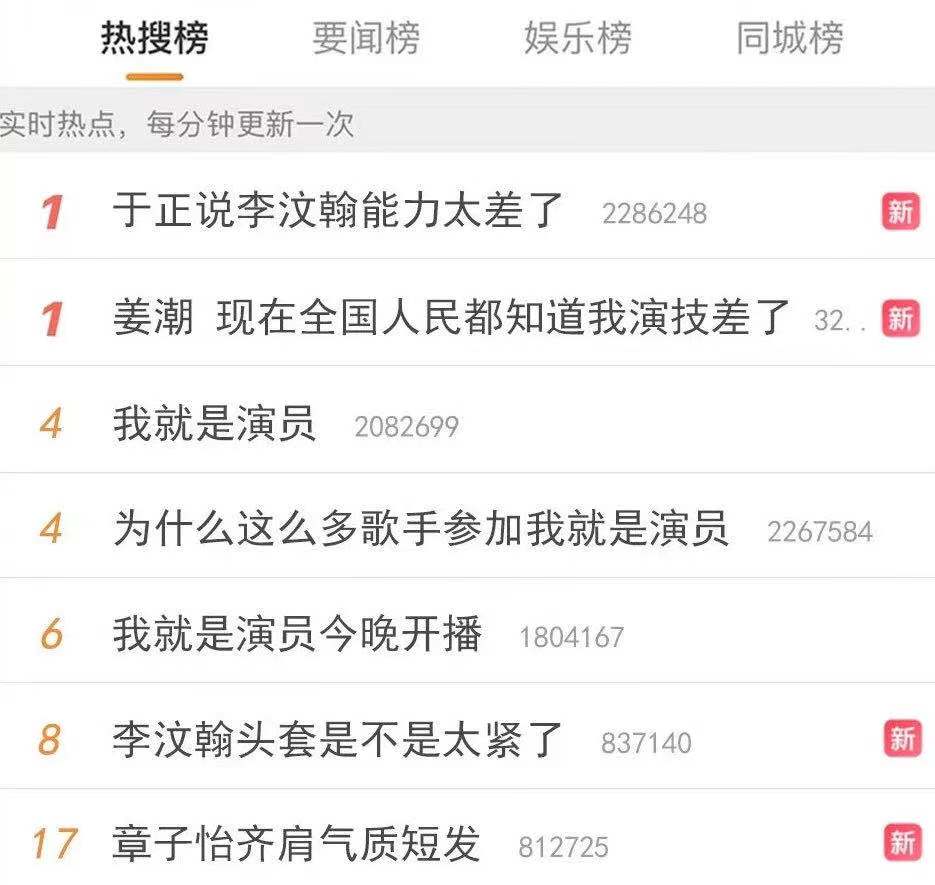The height and width of the screenshot is (885, 935).
Task: Open topic 李汶翰头套是不是太紧了
Action: coord(339,741)
